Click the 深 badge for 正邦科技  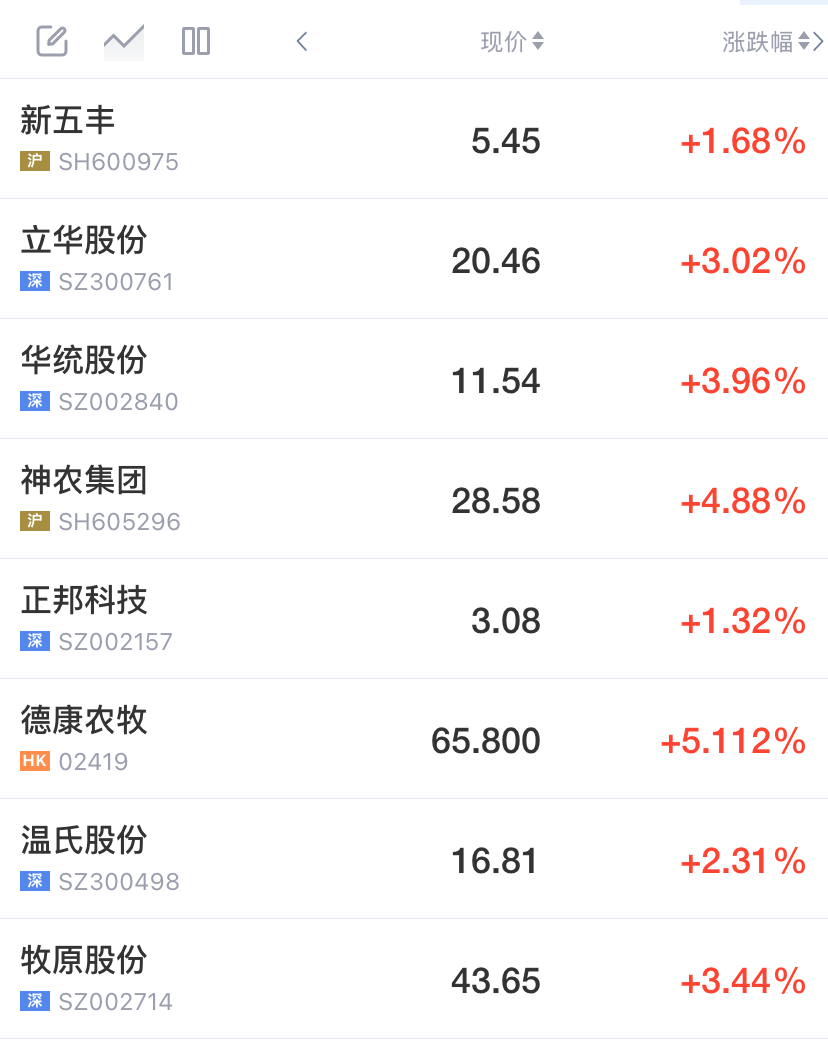34,641
